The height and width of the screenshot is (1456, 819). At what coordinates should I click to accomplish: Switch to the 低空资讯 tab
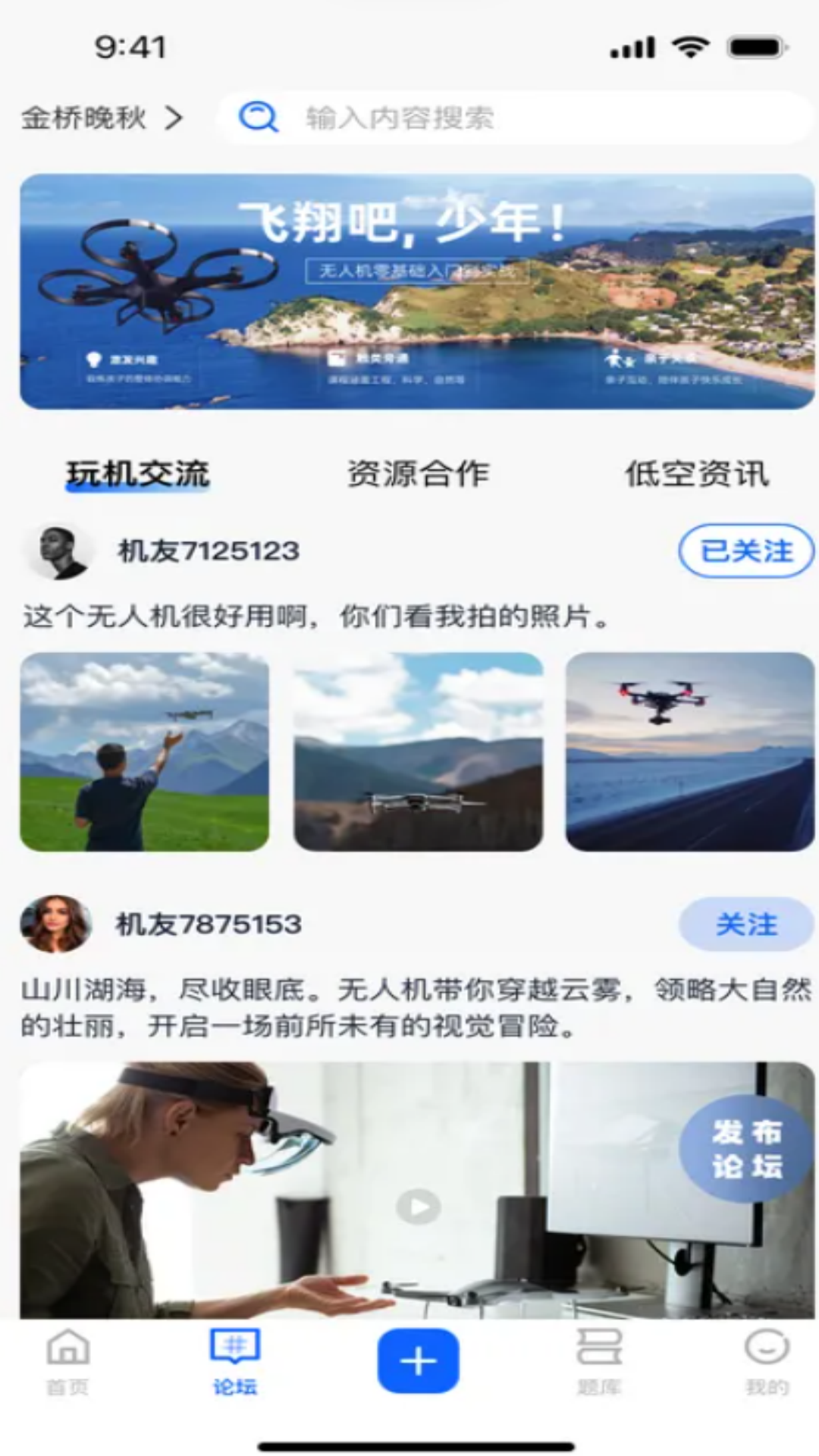(698, 474)
